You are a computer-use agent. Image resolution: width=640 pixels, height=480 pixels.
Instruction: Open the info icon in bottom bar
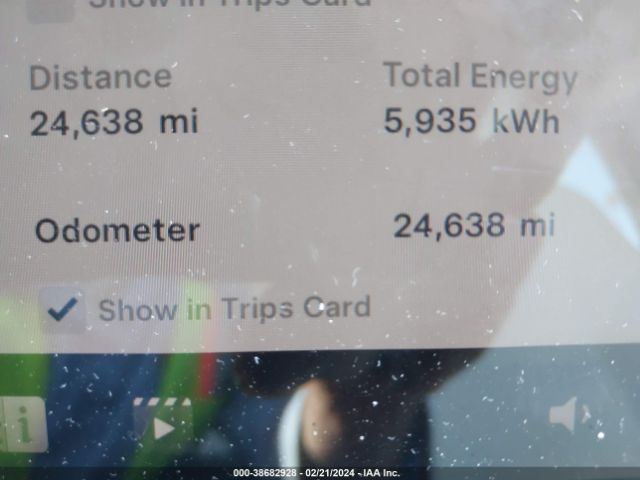[22, 424]
